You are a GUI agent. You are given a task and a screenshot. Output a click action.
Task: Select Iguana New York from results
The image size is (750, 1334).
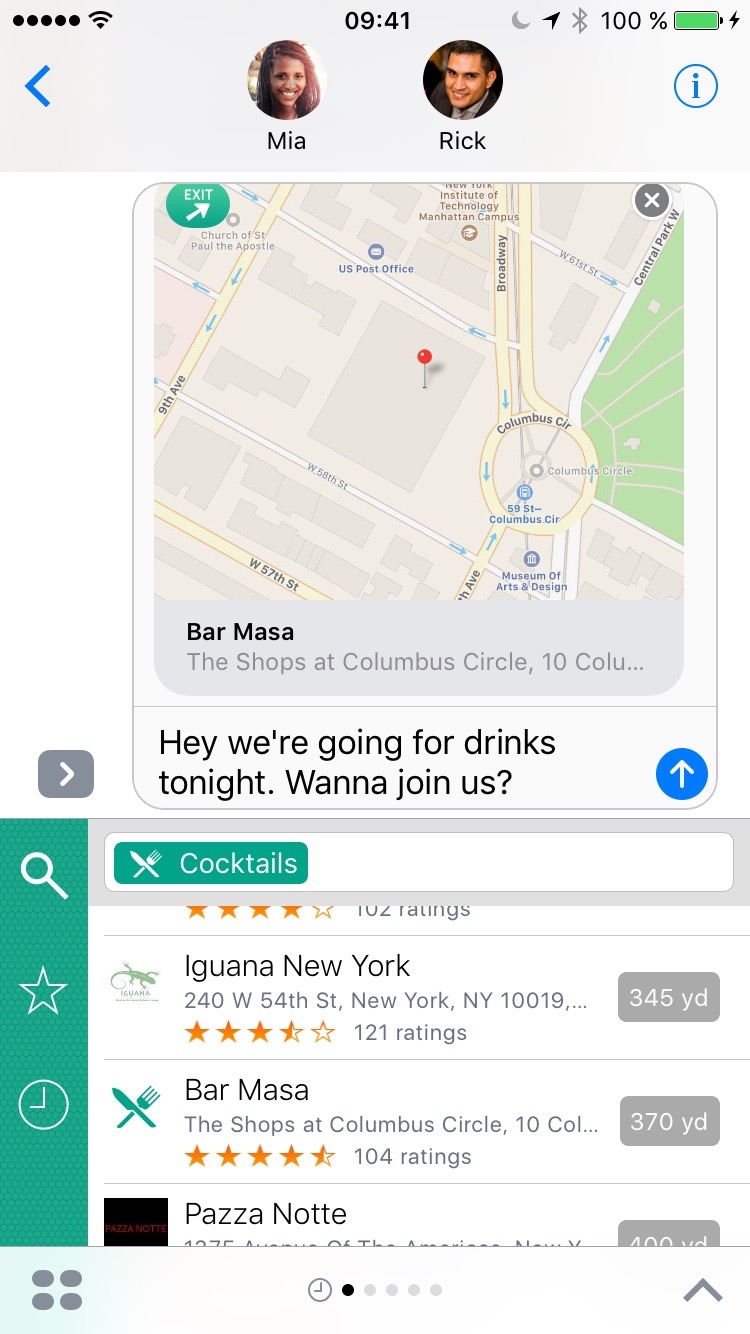[419, 998]
